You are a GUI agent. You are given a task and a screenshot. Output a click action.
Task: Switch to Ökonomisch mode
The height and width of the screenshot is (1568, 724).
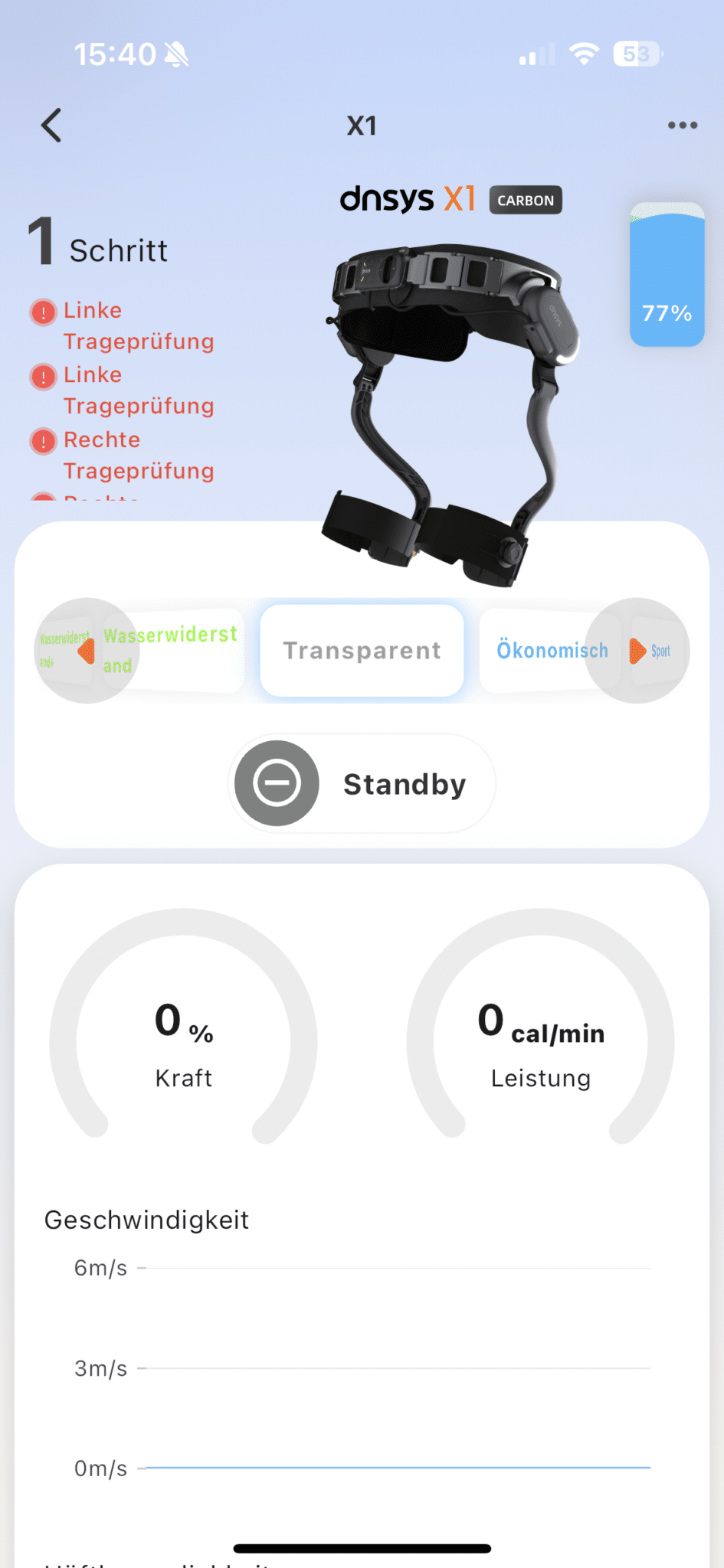[x=552, y=651]
